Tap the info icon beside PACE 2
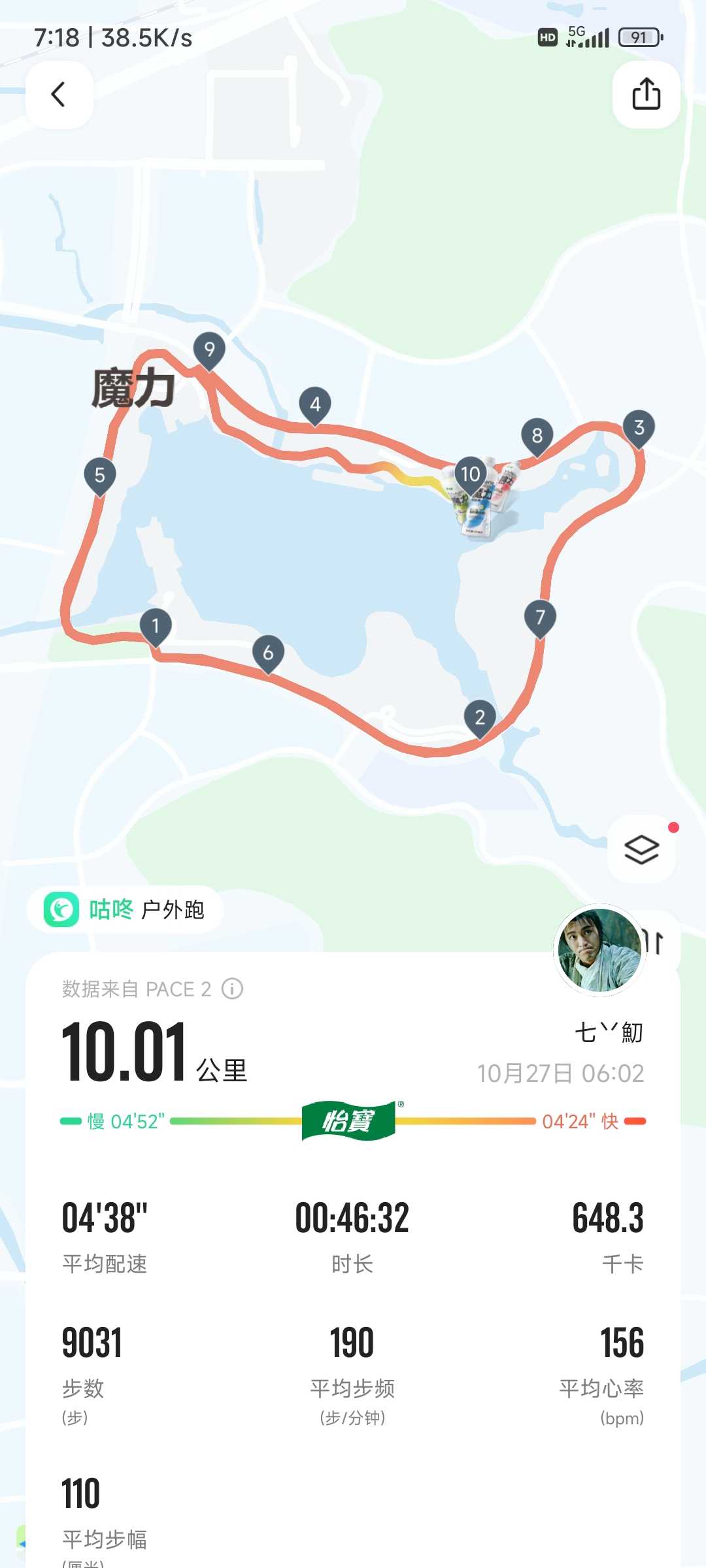The image size is (706, 1568). point(232,988)
